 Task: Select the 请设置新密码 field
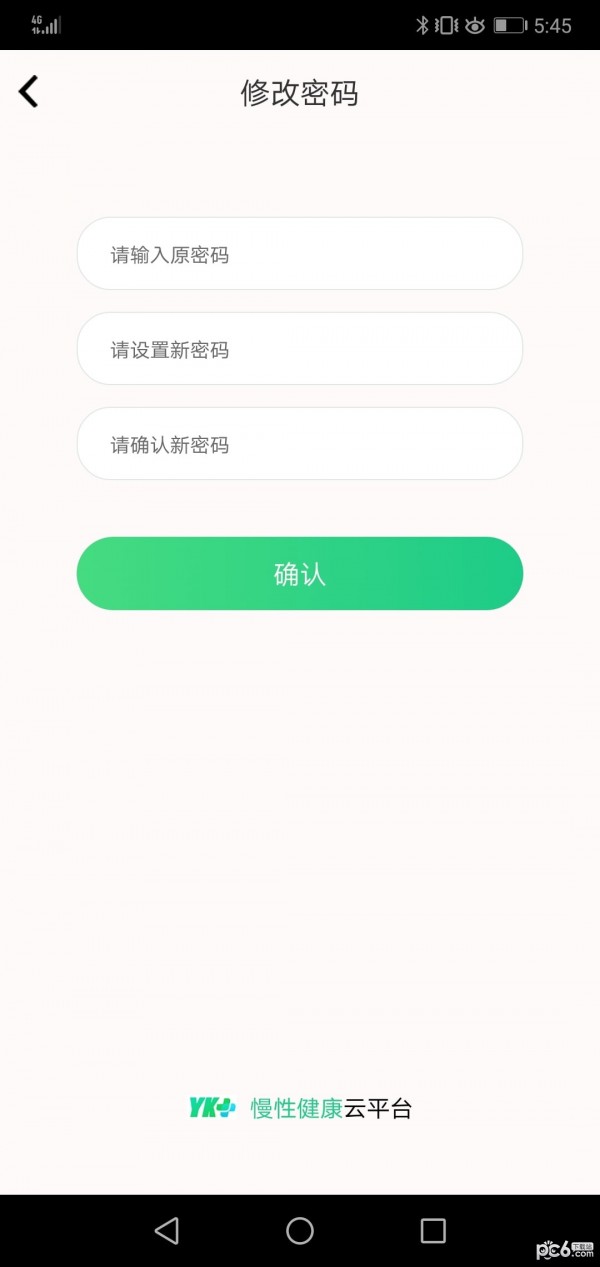point(300,349)
